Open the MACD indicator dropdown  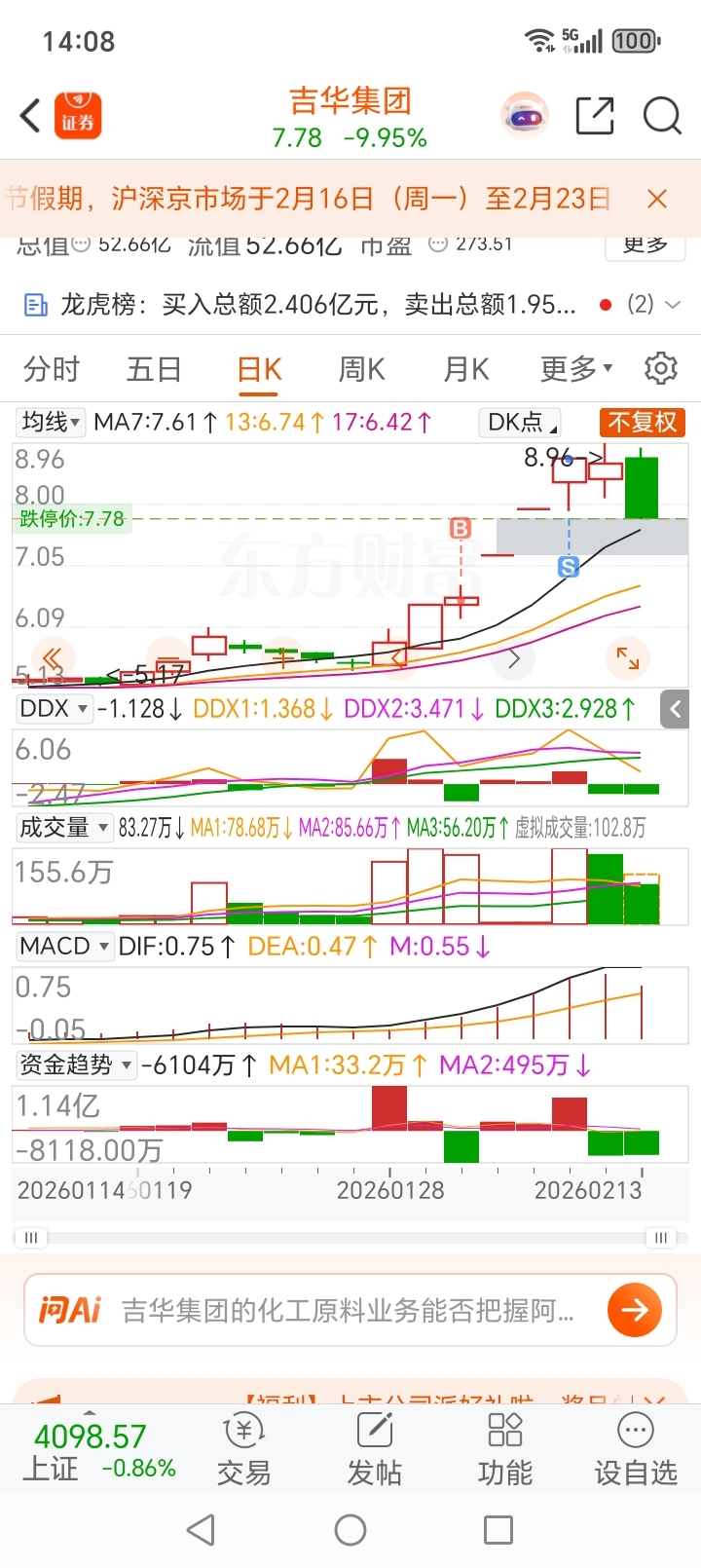coord(64,946)
